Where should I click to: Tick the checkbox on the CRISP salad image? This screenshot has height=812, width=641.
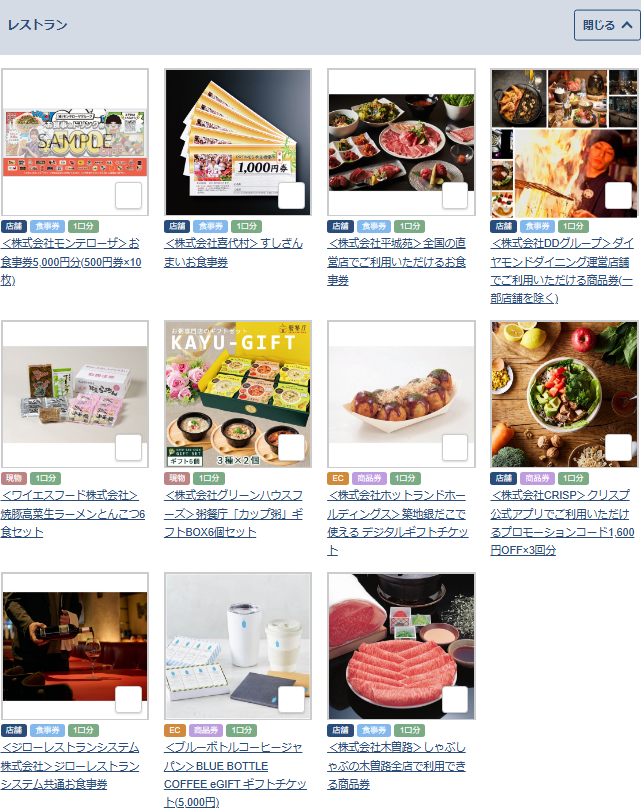tap(618, 448)
